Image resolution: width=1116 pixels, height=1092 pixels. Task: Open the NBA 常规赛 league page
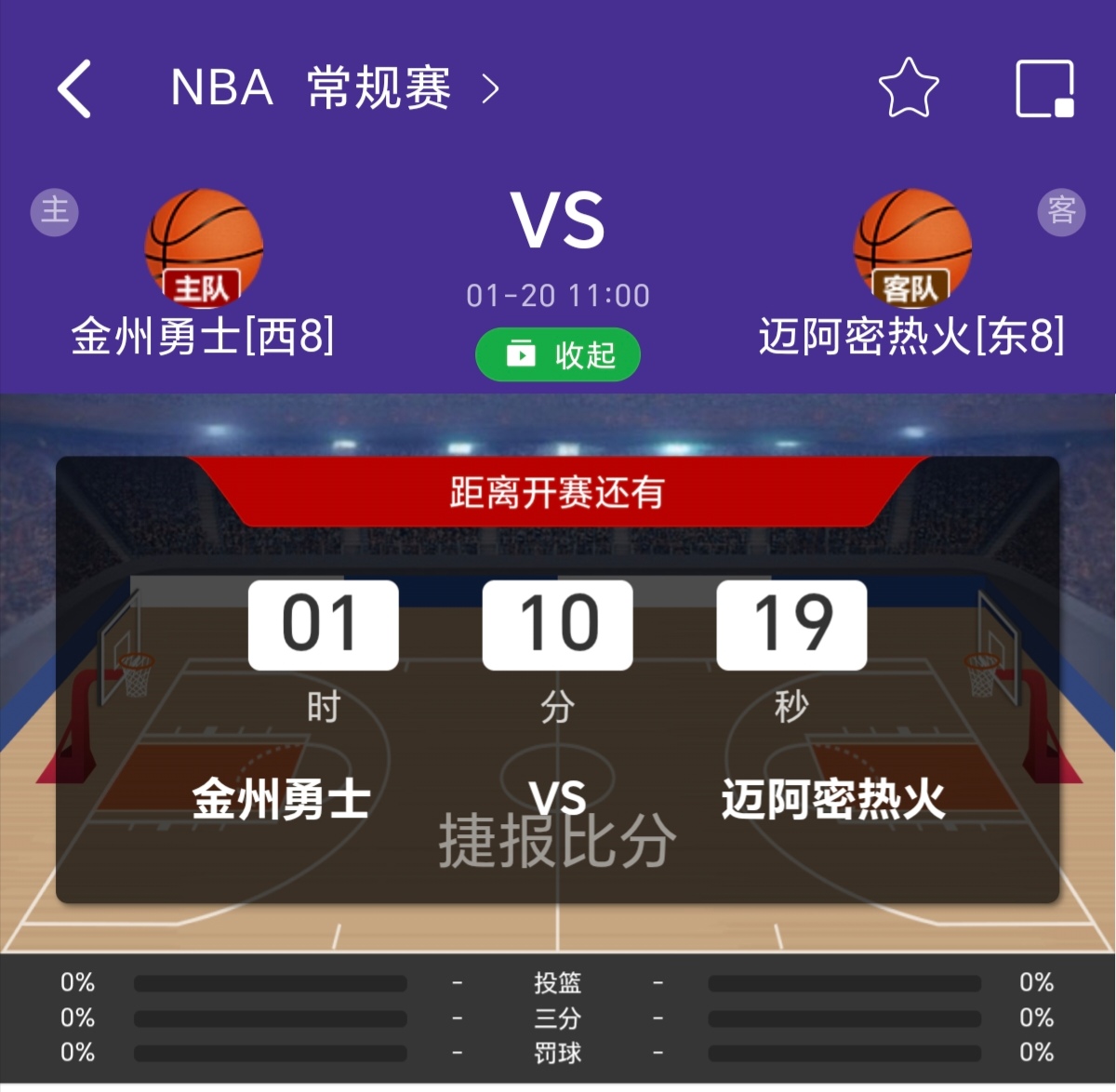point(335,89)
